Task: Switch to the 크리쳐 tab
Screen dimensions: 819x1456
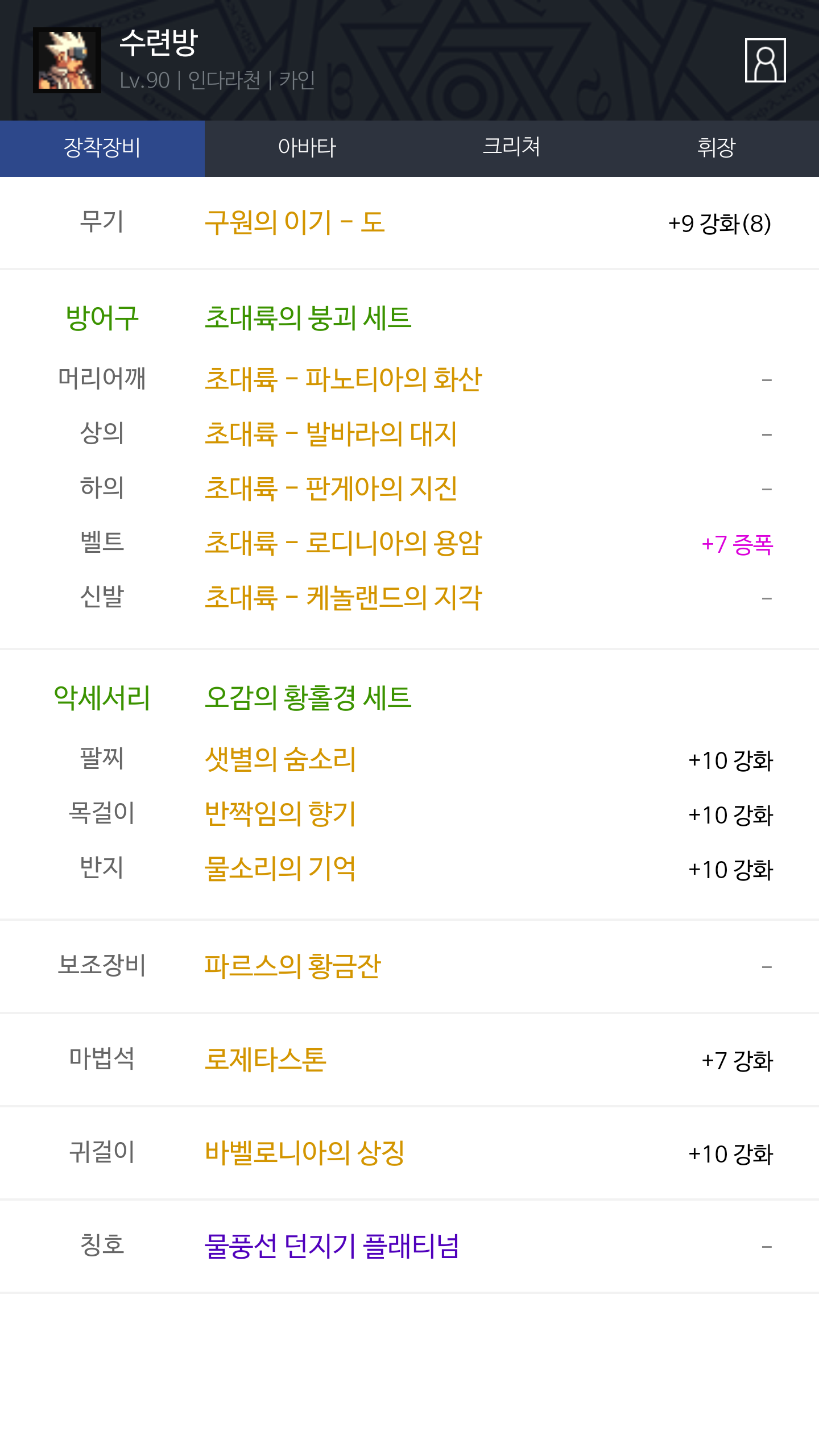Action: point(512,148)
